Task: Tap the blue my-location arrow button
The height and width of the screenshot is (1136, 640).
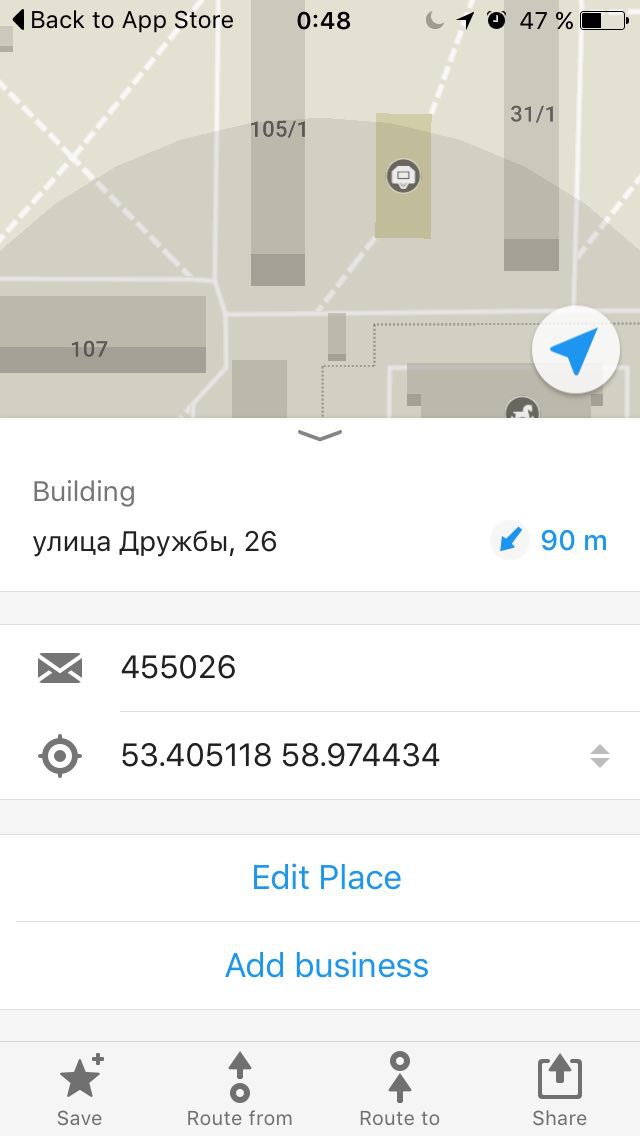Action: (575, 351)
